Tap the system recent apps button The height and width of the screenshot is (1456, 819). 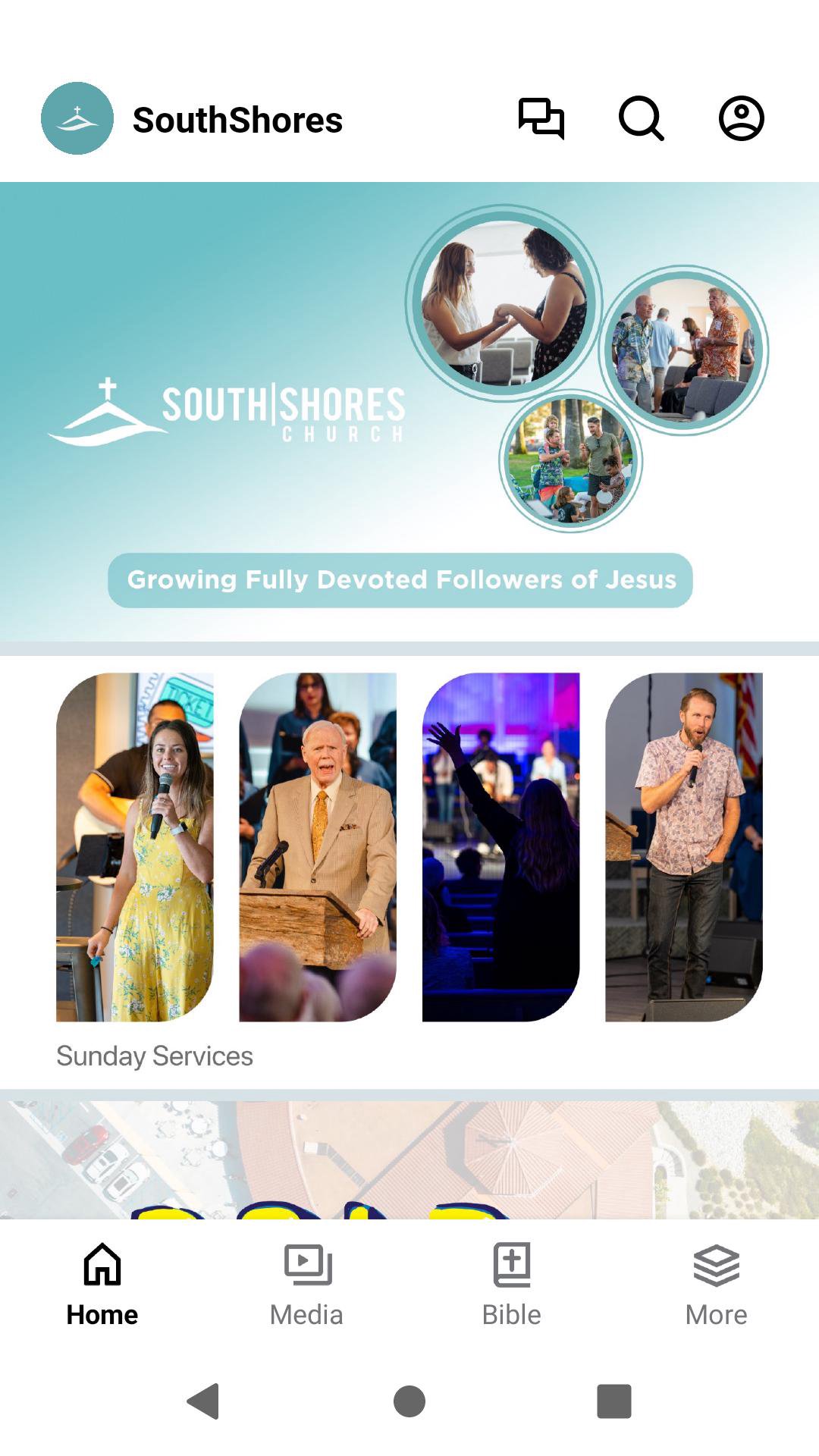coord(614,1401)
